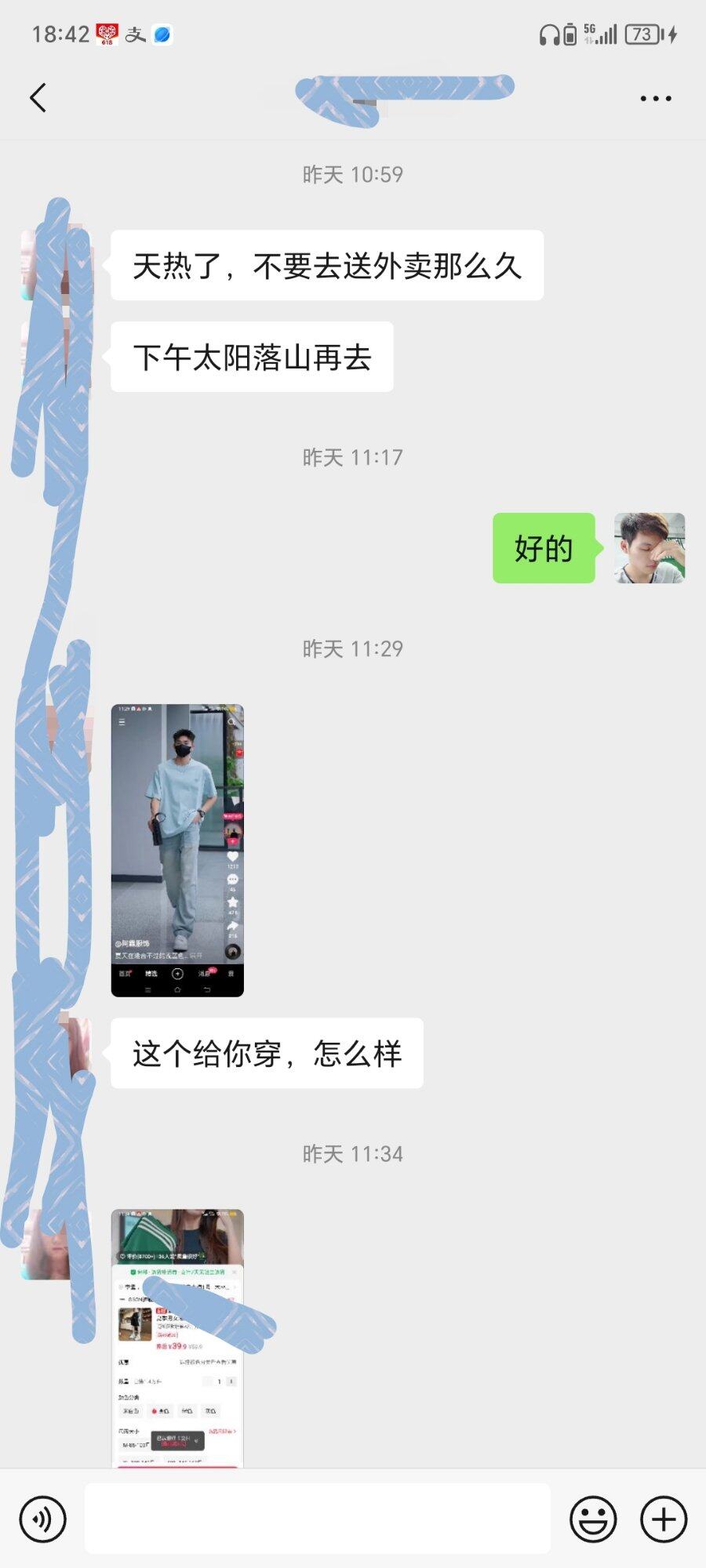Switch to voice message input
The width and height of the screenshot is (706, 1568).
click(43, 1519)
